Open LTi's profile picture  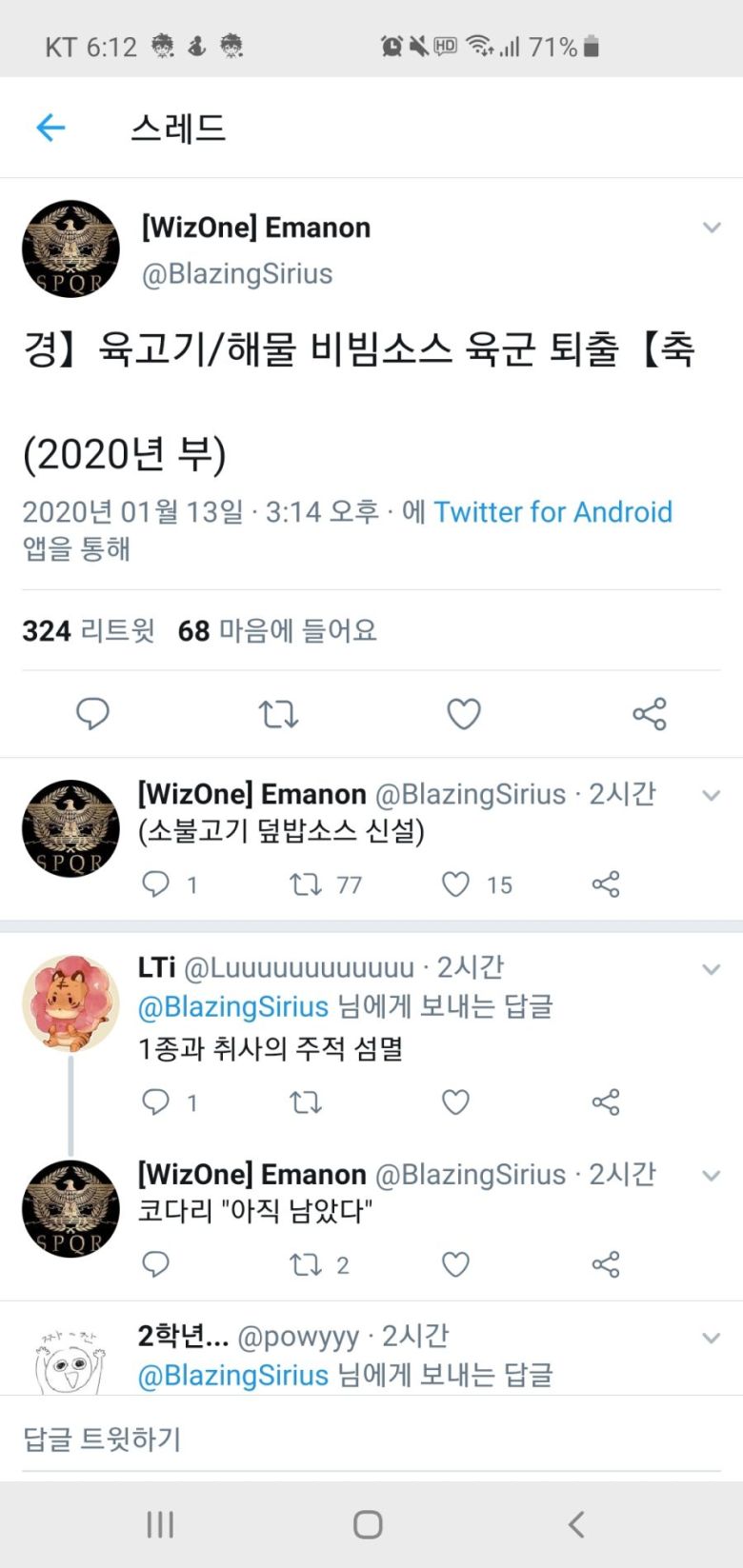pos(70,1003)
